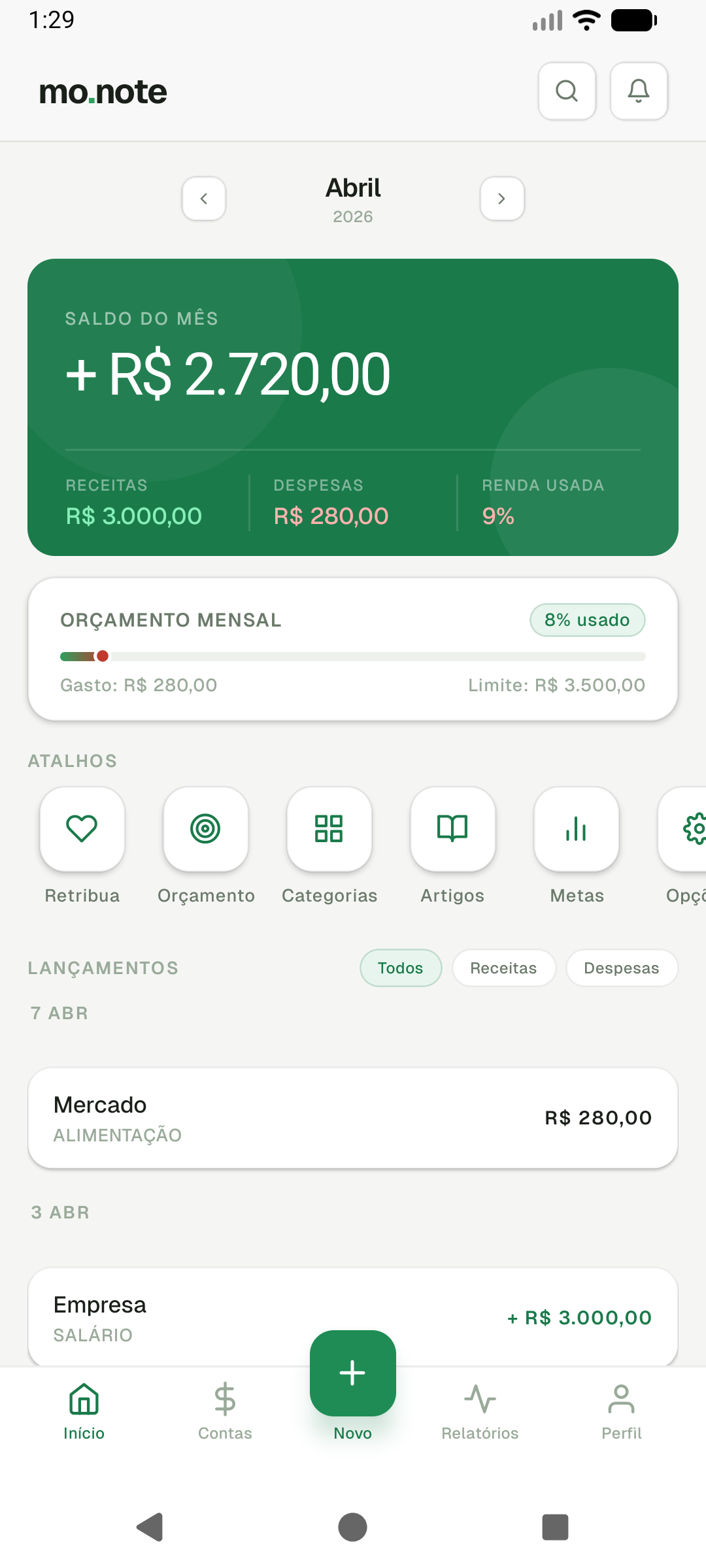The width and height of the screenshot is (706, 1568).
Task: Open the Categorias grid shortcut
Action: (x=329, y=829)
